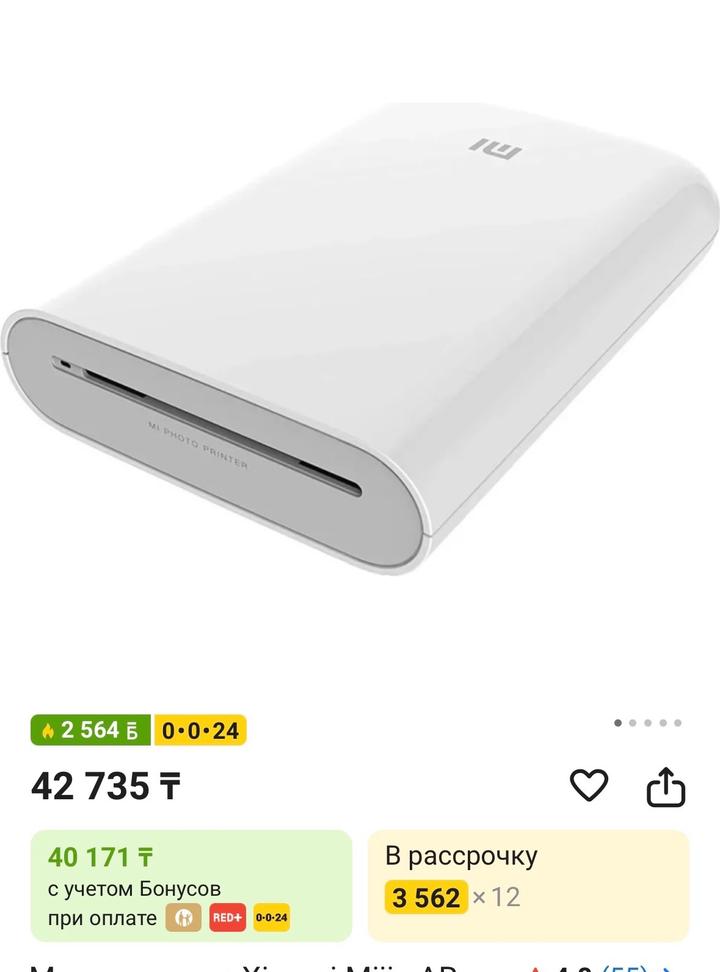
Task: Open the Mi photo printer image
Action: (360, 340)
